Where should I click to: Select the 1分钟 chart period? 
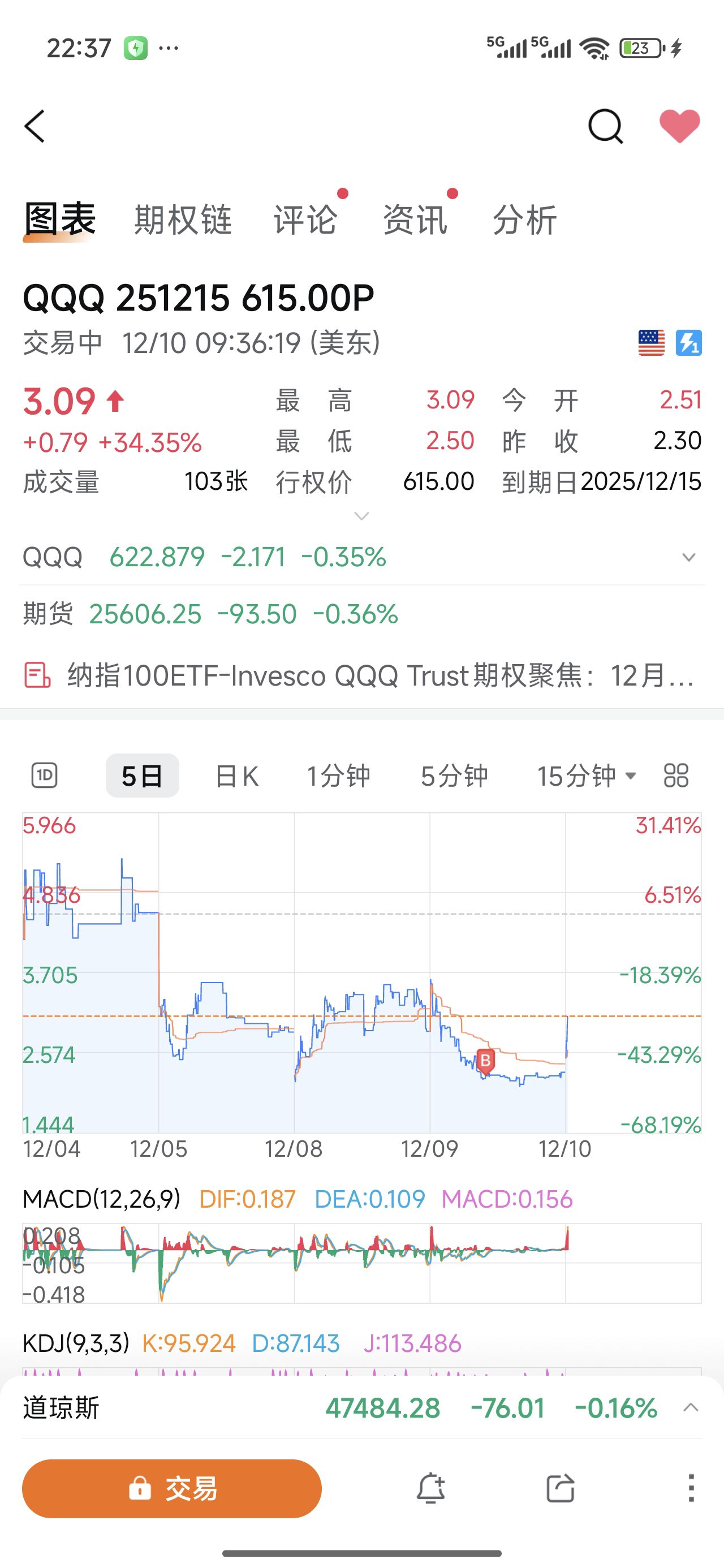(339, 776)
